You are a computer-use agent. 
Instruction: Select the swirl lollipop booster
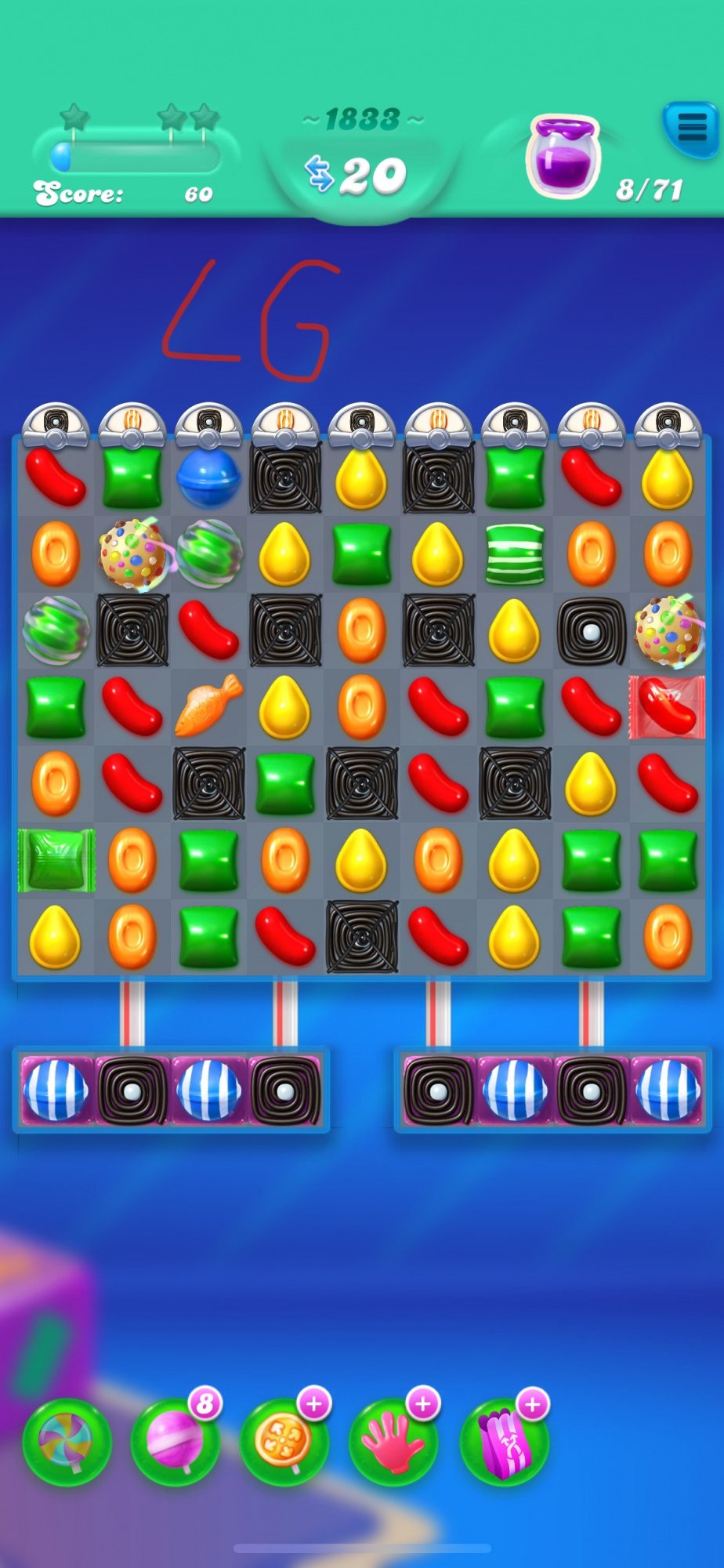click(67, 1443)
